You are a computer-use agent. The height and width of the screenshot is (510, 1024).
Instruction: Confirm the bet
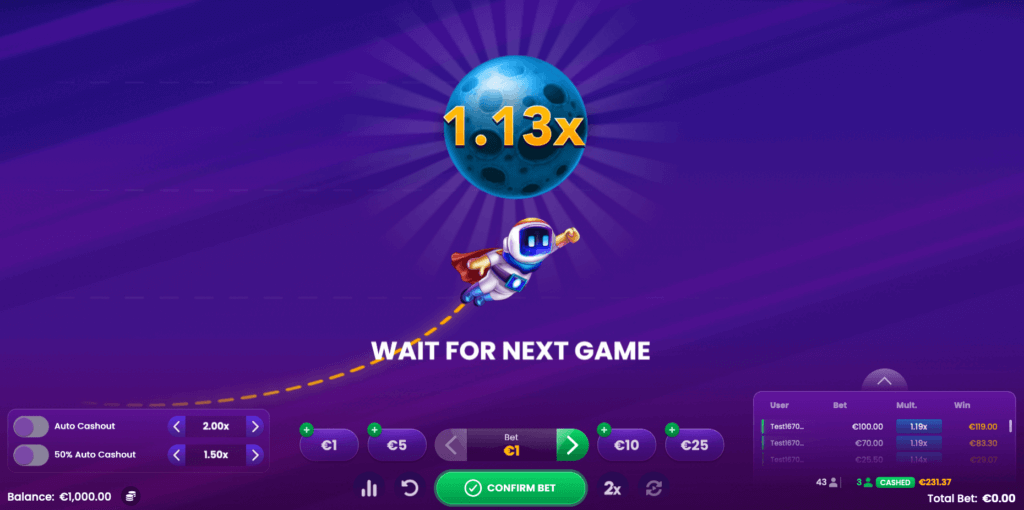pos(510,488)
